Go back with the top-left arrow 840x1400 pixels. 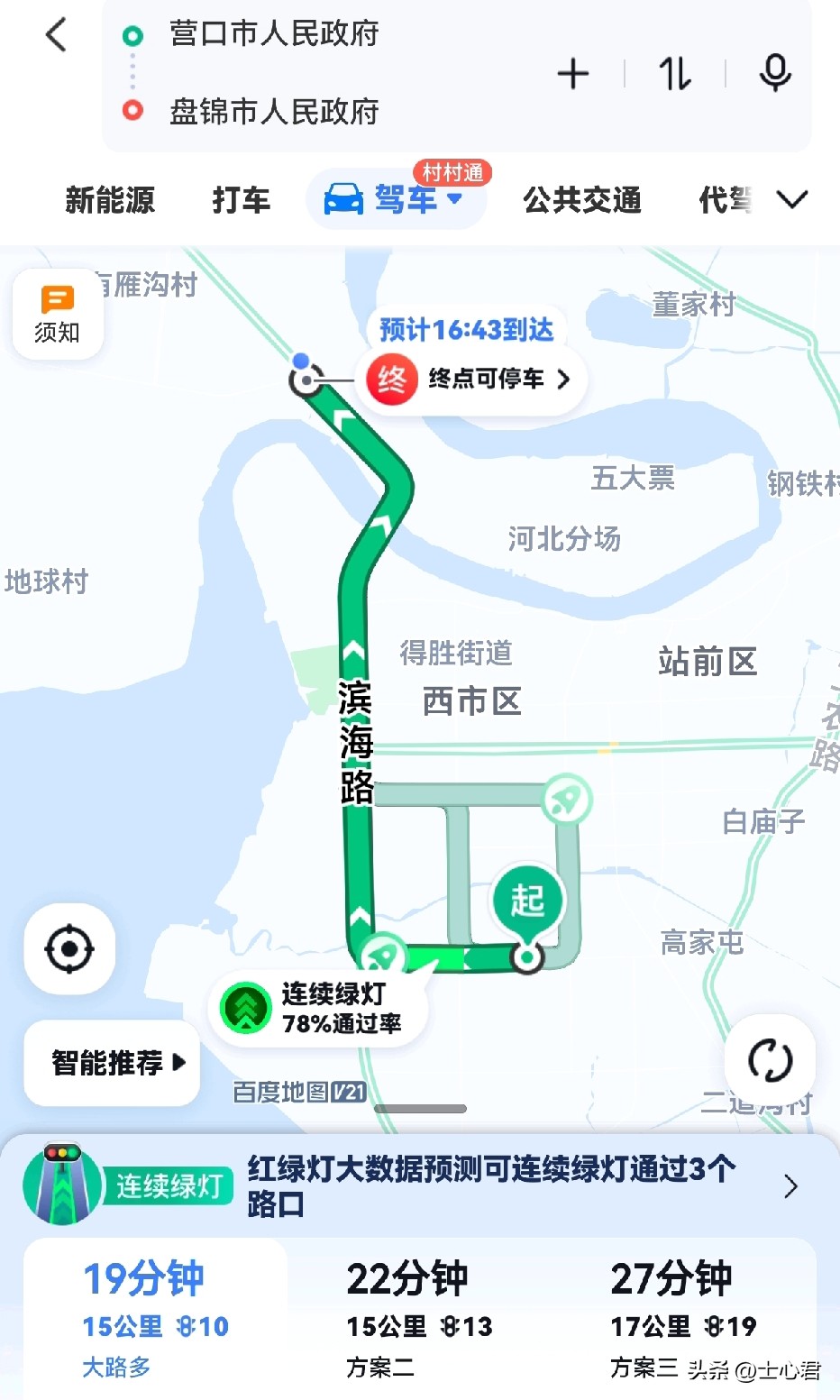[x=57, y=36]
